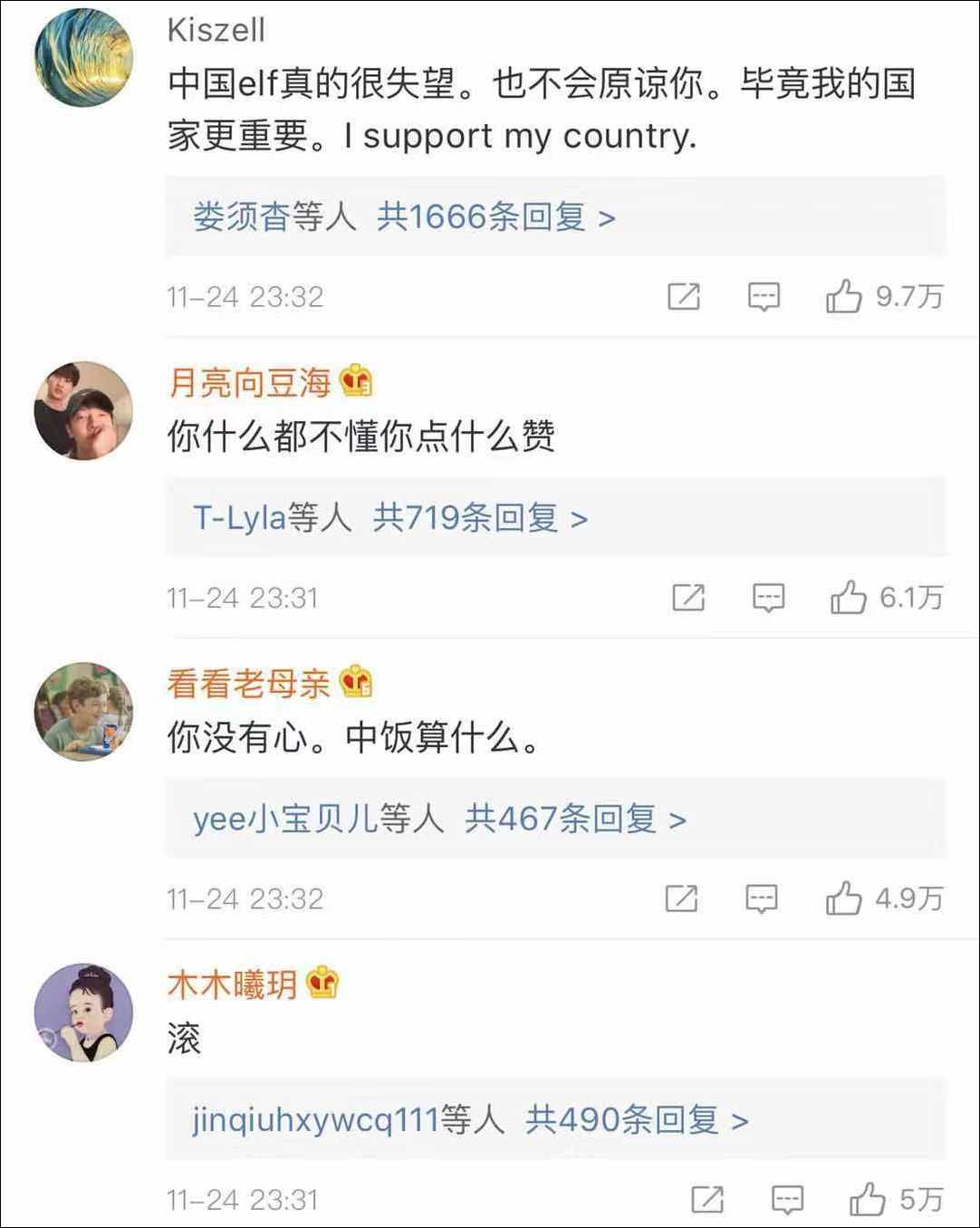
Task: Reply to 木木曦玥's comment
Action: pos(787,1200)
